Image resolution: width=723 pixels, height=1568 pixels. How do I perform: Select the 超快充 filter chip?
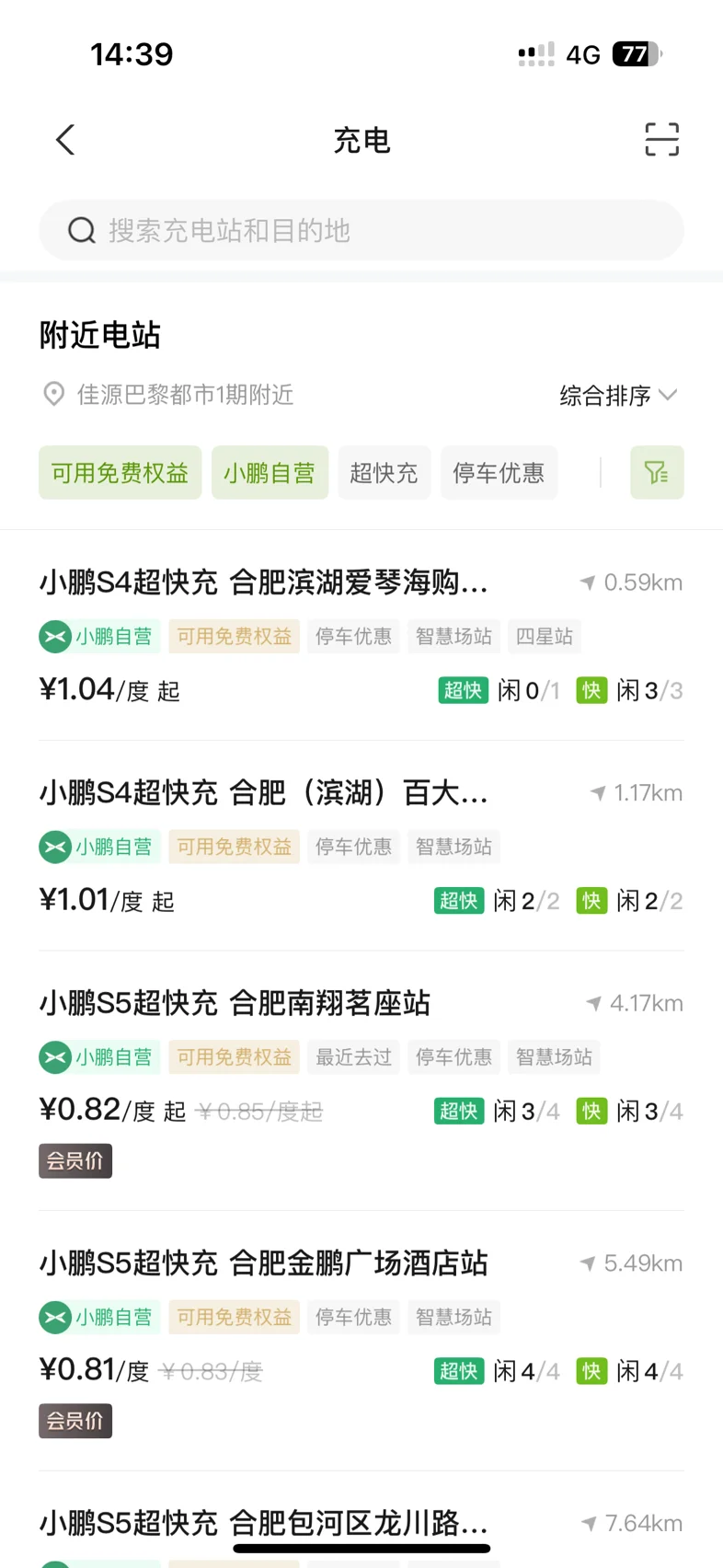pos(384,473)
